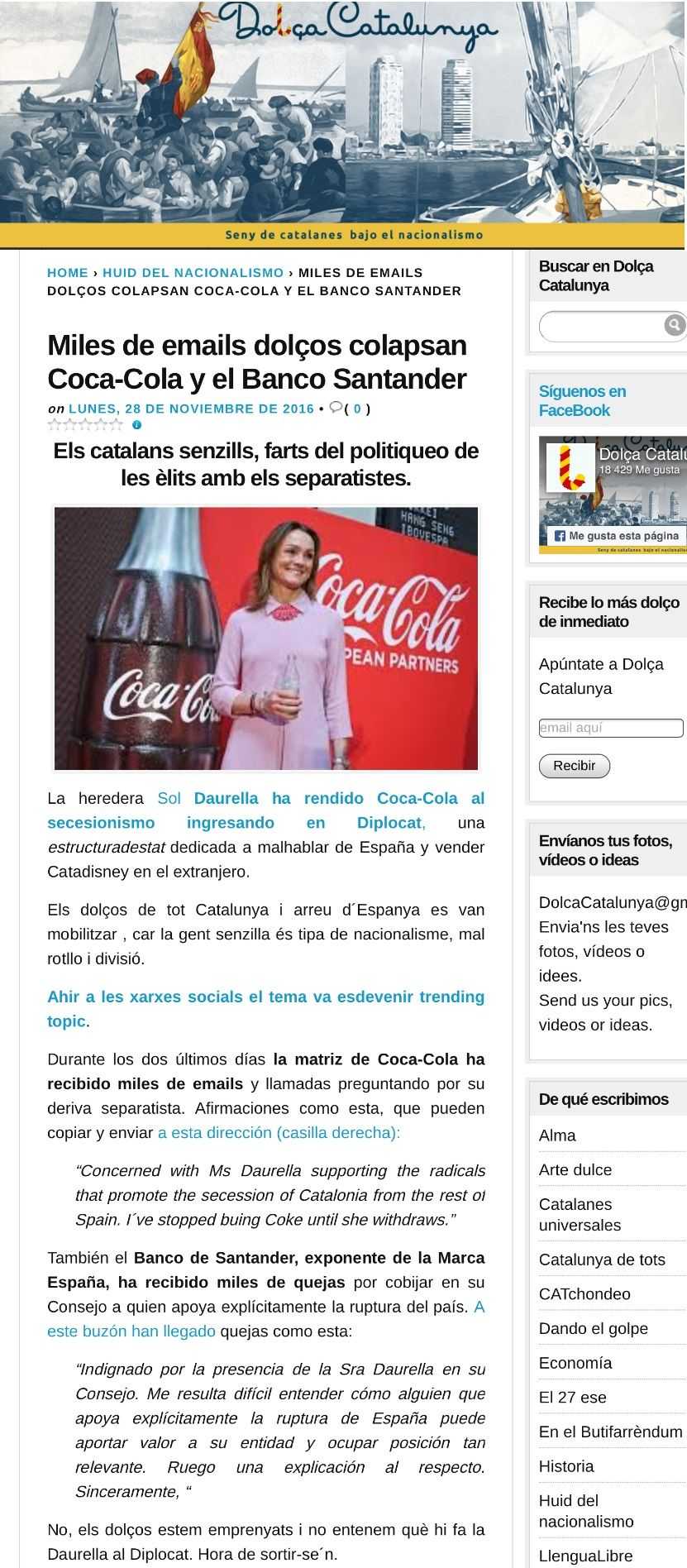Open Huid del nacionalismo breadcrumb link
This screenshot has height=1568, width=687.
tap(193, 273)
